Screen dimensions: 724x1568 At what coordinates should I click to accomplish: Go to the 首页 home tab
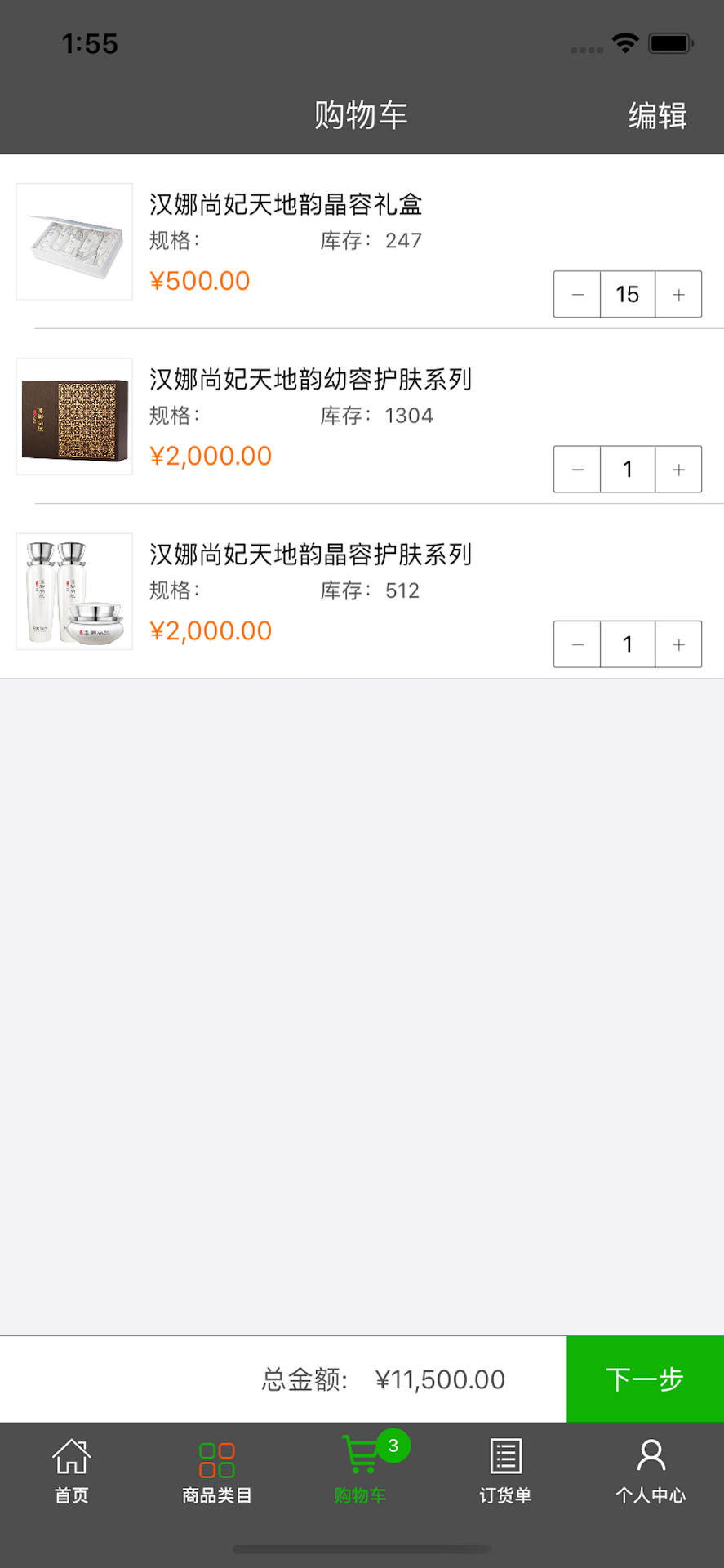[72, 1471]
